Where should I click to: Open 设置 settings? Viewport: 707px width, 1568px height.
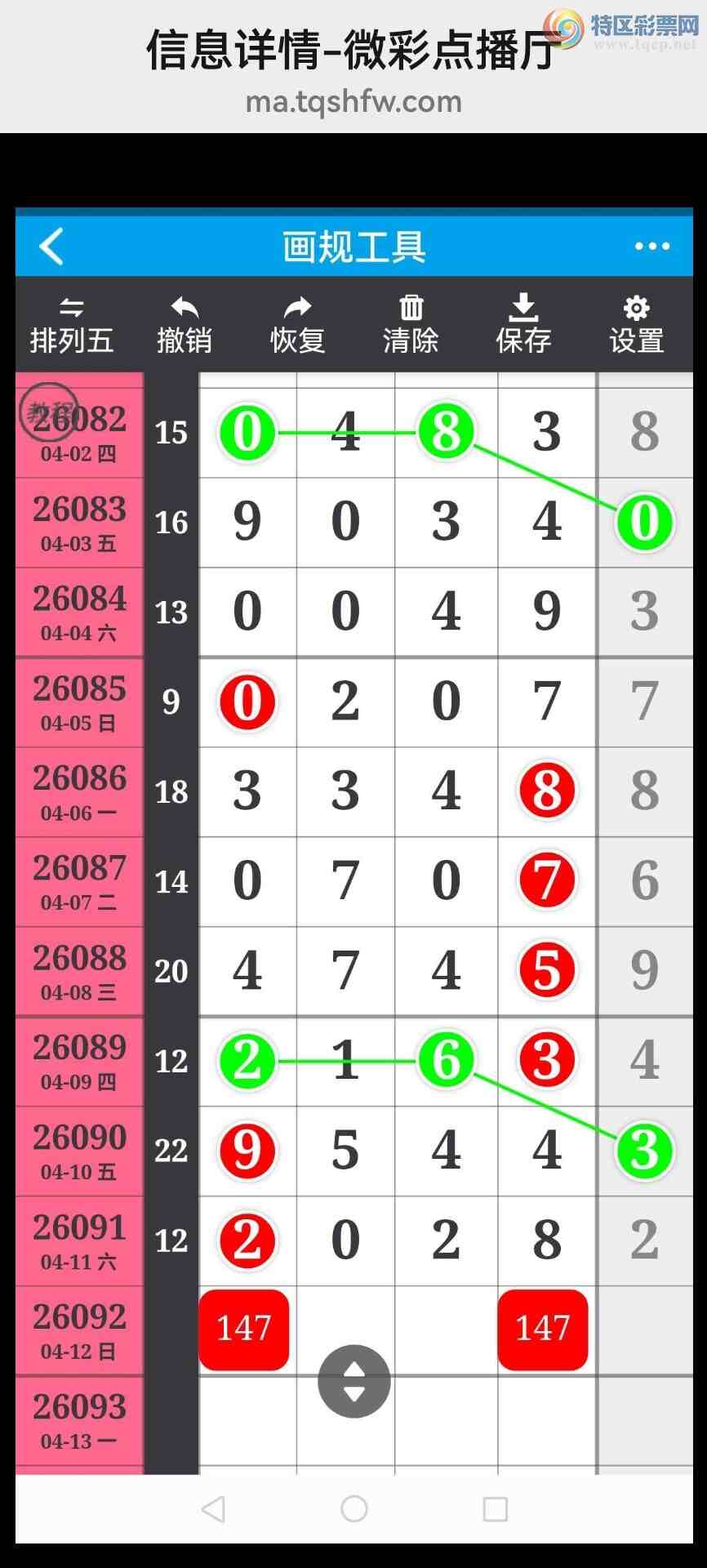coord(636,326)
